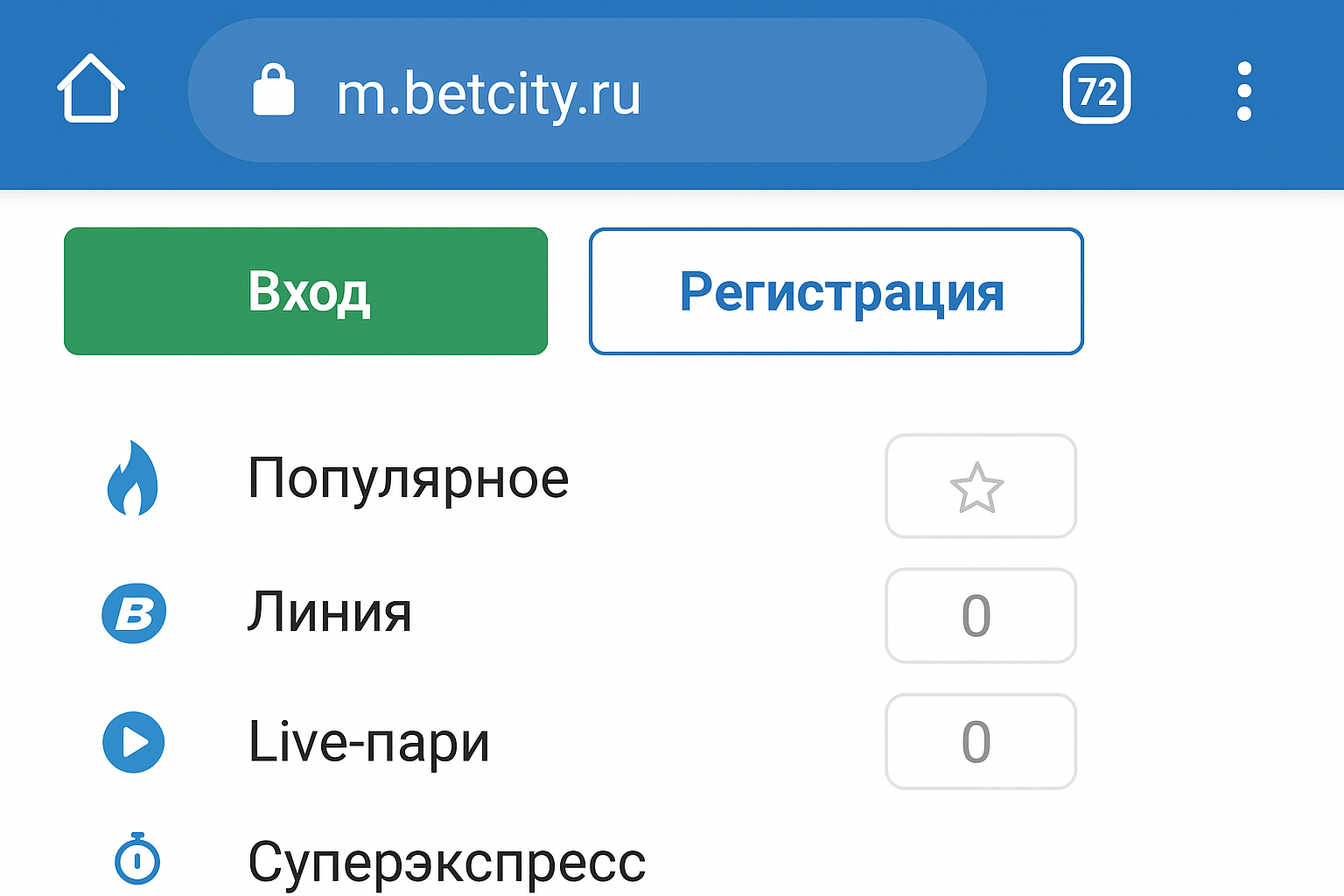
Task: Open the Live-пари section
Action: tap(368, 742)
